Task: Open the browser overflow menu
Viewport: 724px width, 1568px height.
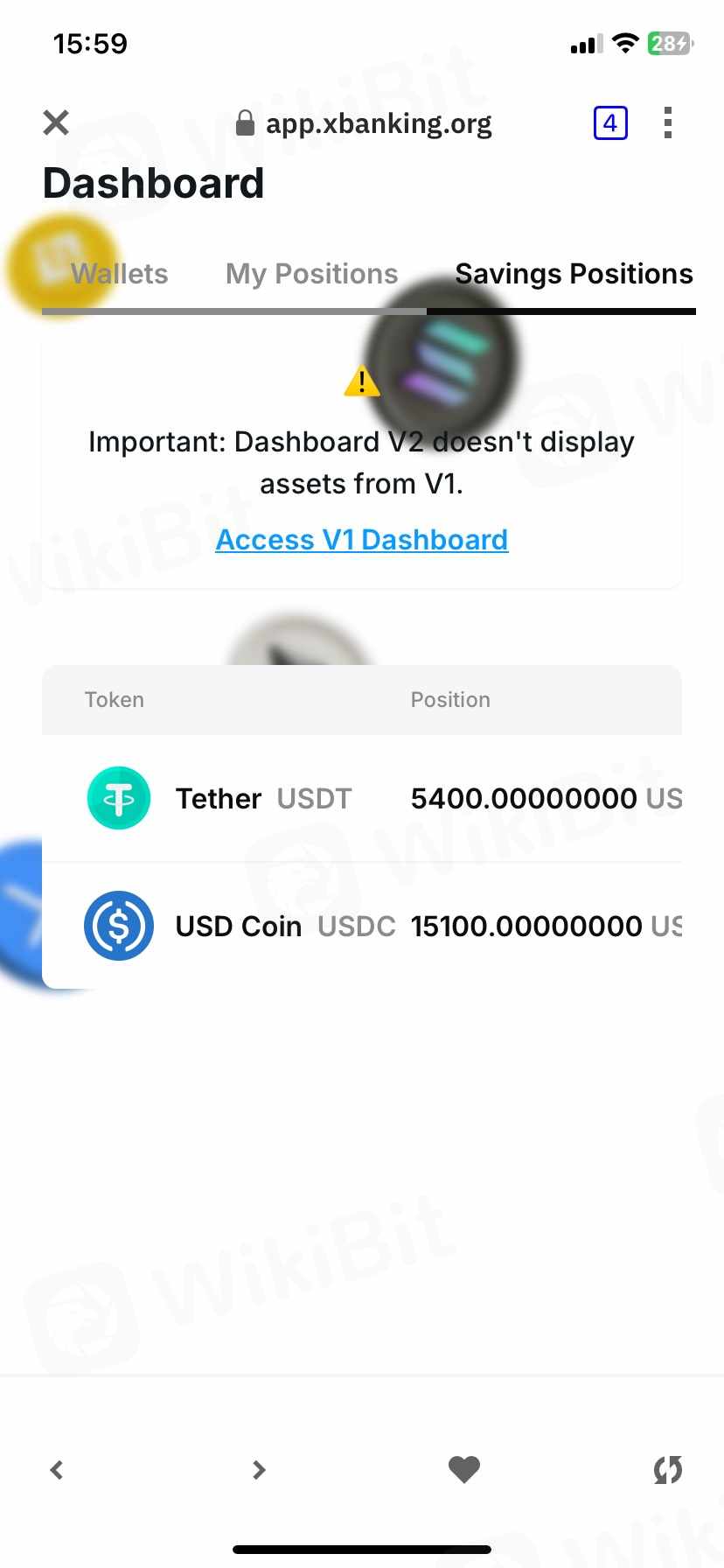Action: (668, 122)
